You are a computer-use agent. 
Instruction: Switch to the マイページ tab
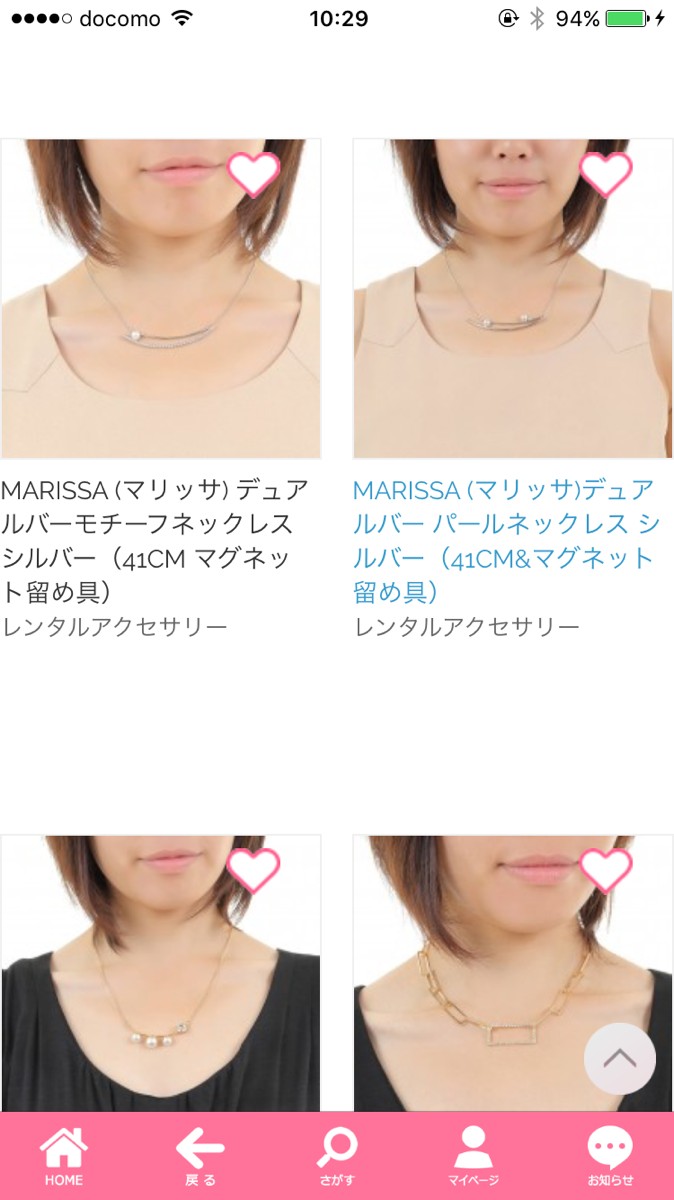473,1156
